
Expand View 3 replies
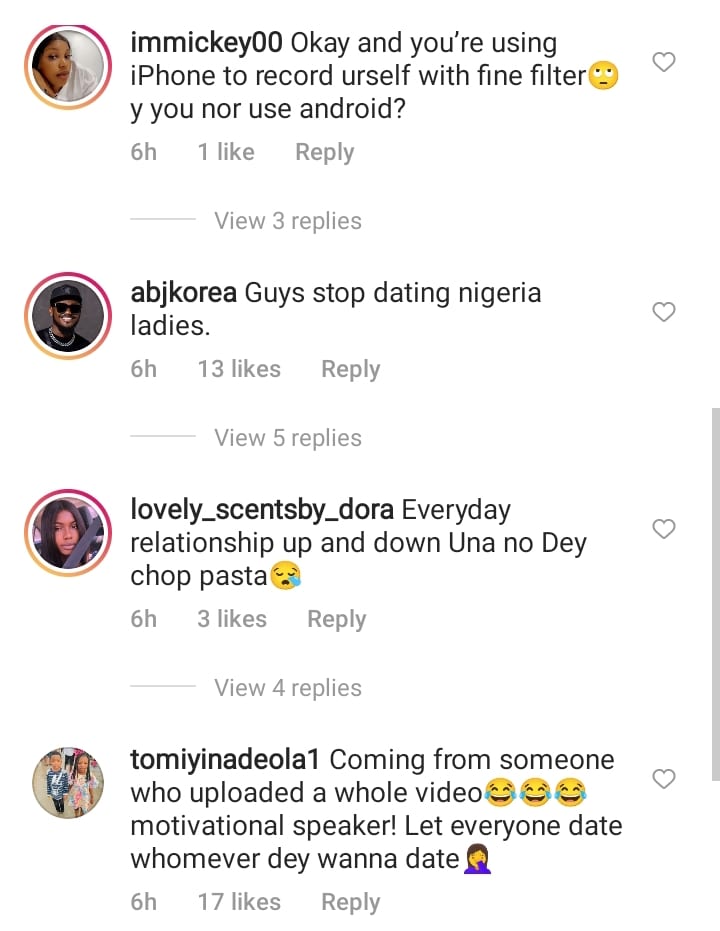288,221
